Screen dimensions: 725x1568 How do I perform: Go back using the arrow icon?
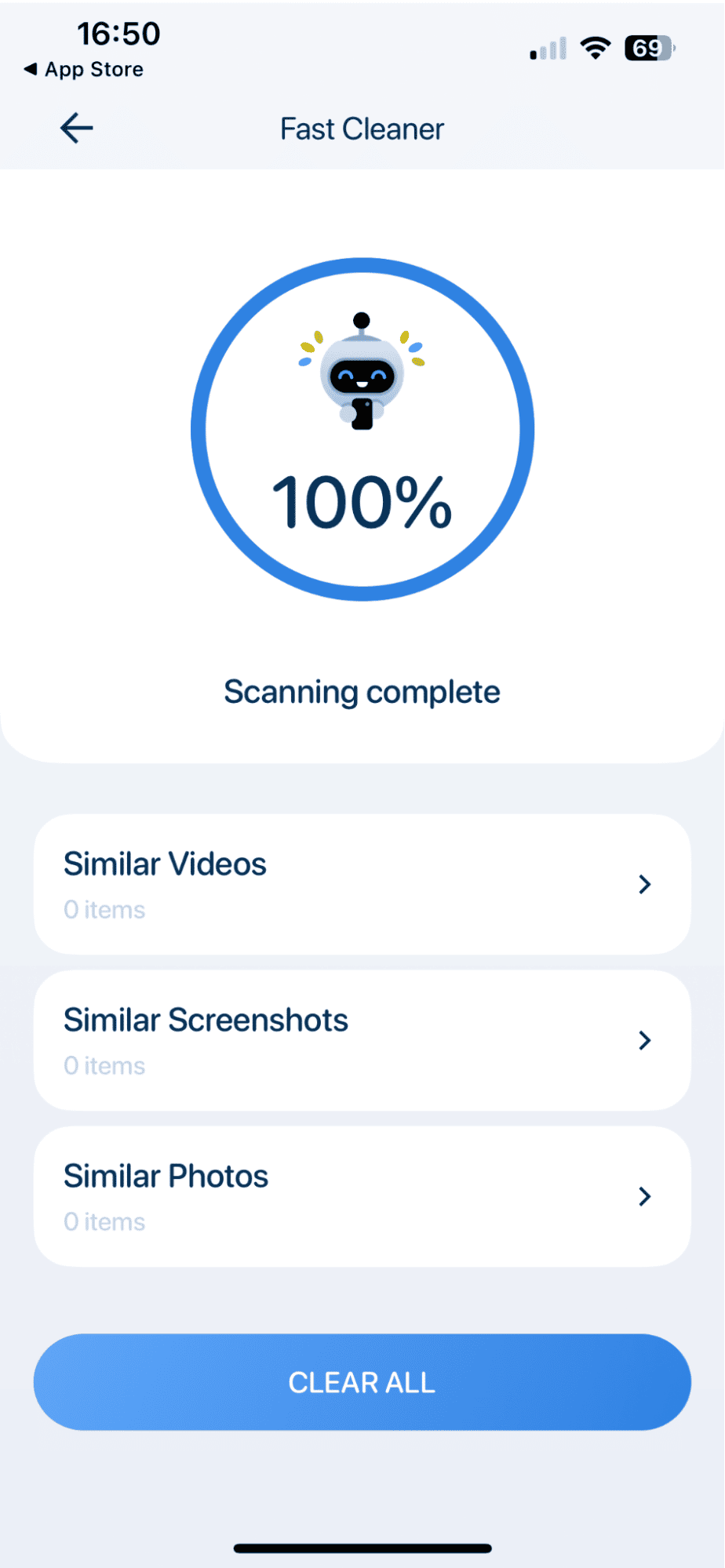point(77,129)
